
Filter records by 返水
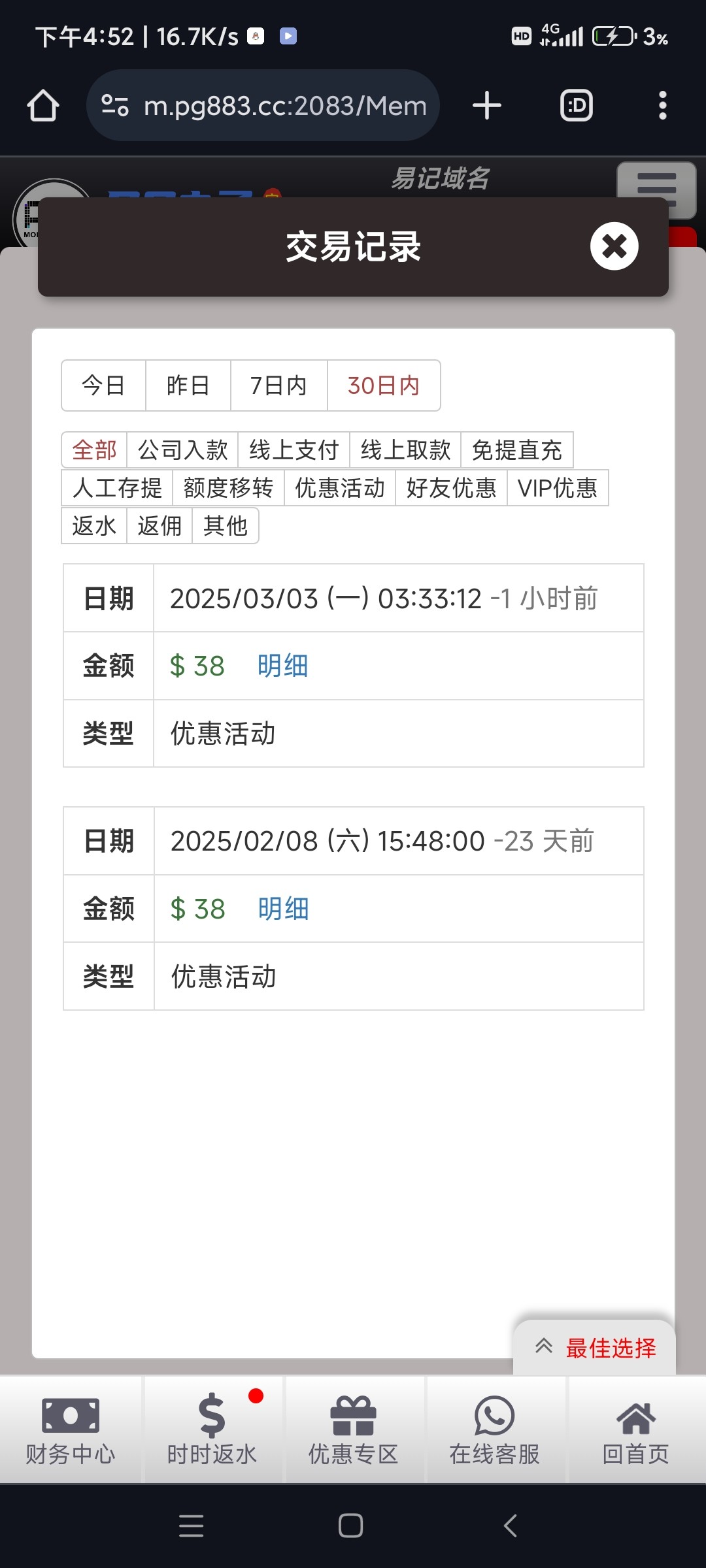(94, 526)
